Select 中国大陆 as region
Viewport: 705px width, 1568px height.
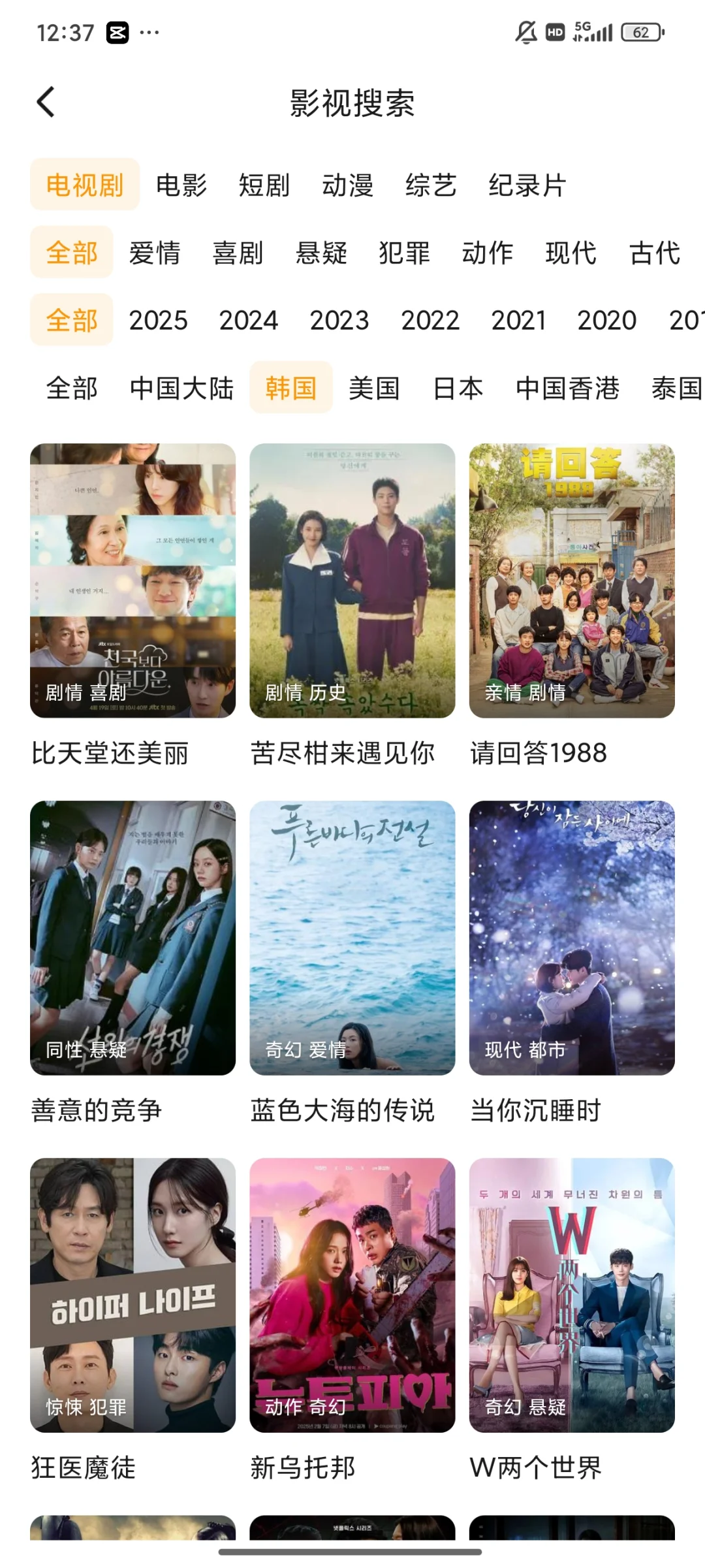tap(181, 389)
